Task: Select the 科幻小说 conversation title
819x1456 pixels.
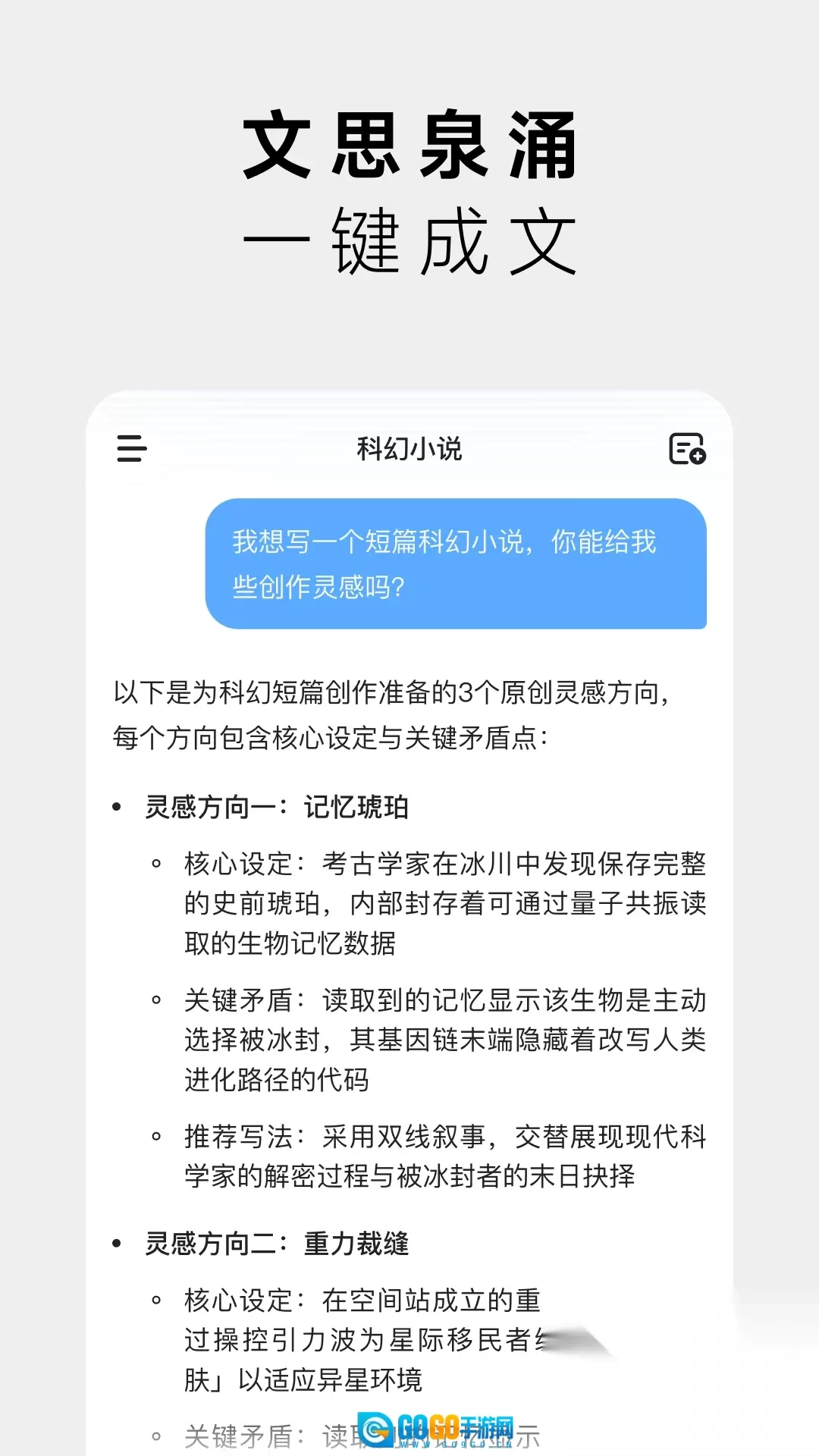Action: [x=408, y=450]
